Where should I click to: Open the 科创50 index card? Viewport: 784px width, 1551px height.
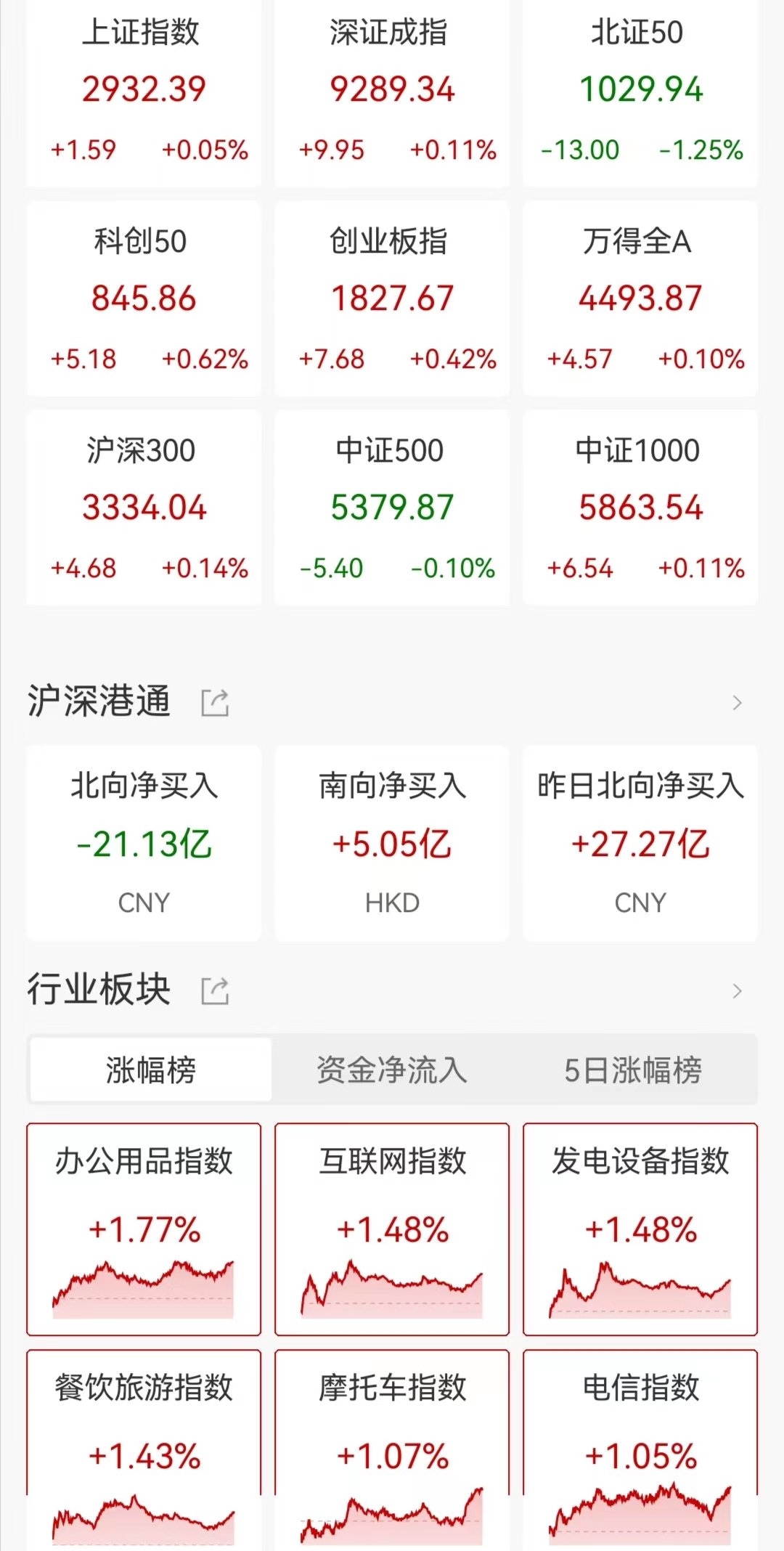coord(144,299)
